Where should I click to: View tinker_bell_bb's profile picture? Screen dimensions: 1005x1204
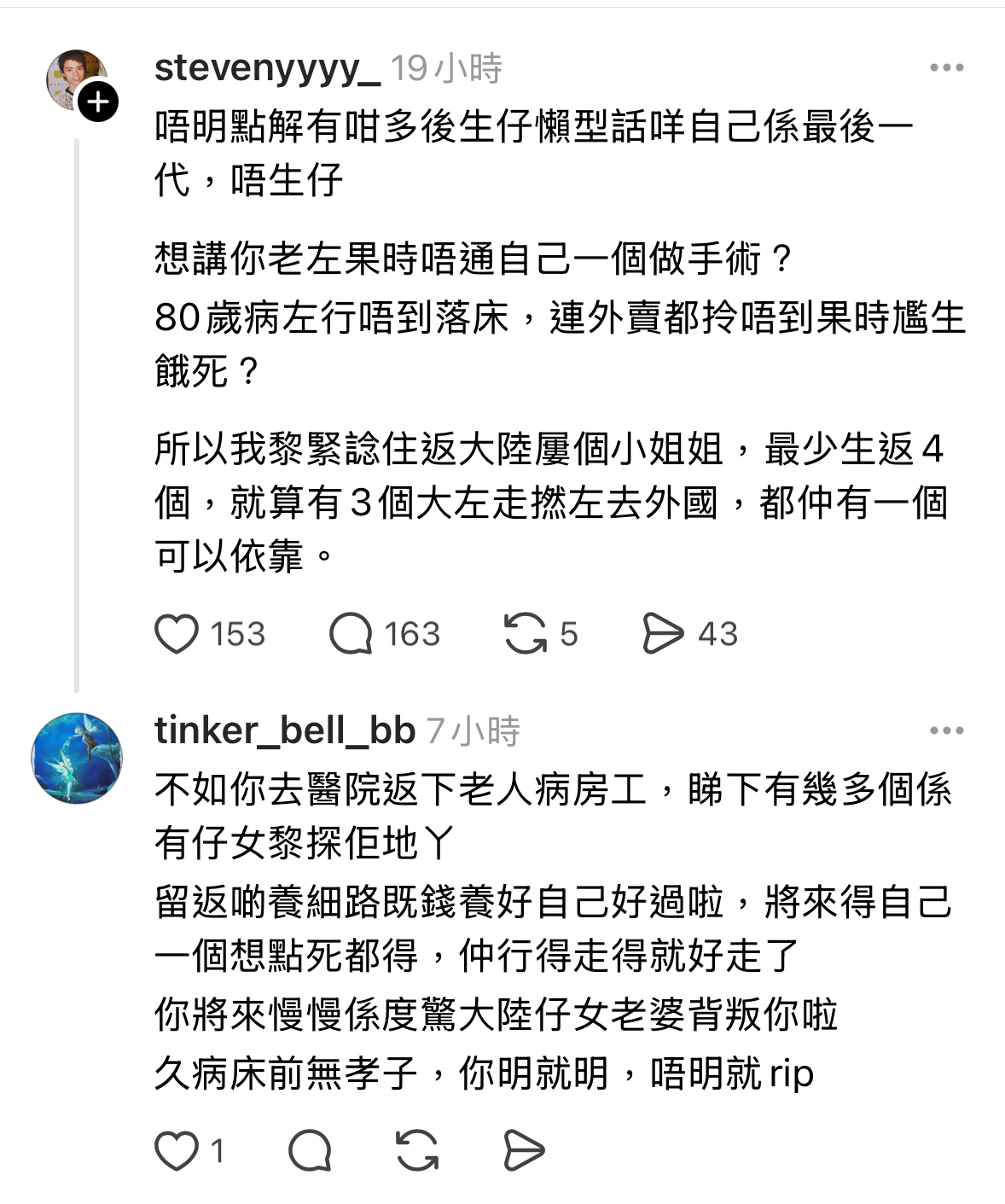coord(77,758)
